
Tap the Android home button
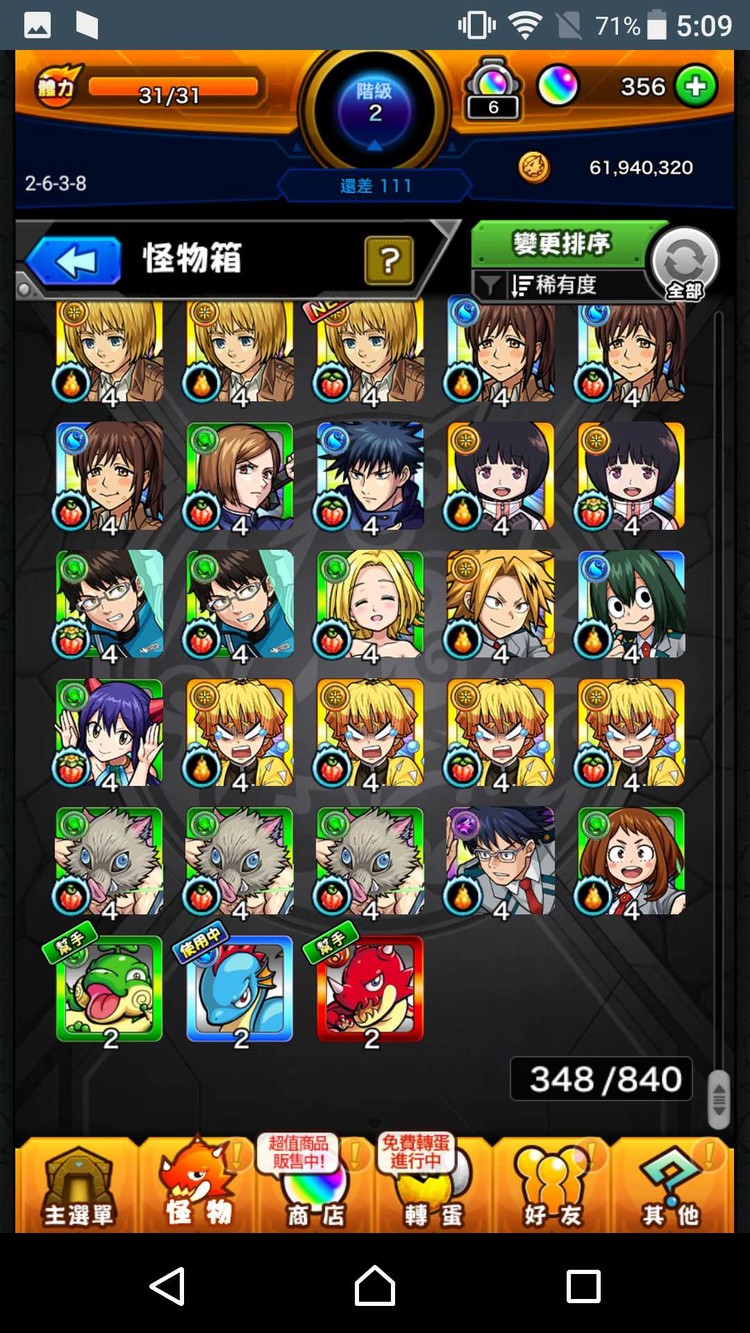[375, 1285]
